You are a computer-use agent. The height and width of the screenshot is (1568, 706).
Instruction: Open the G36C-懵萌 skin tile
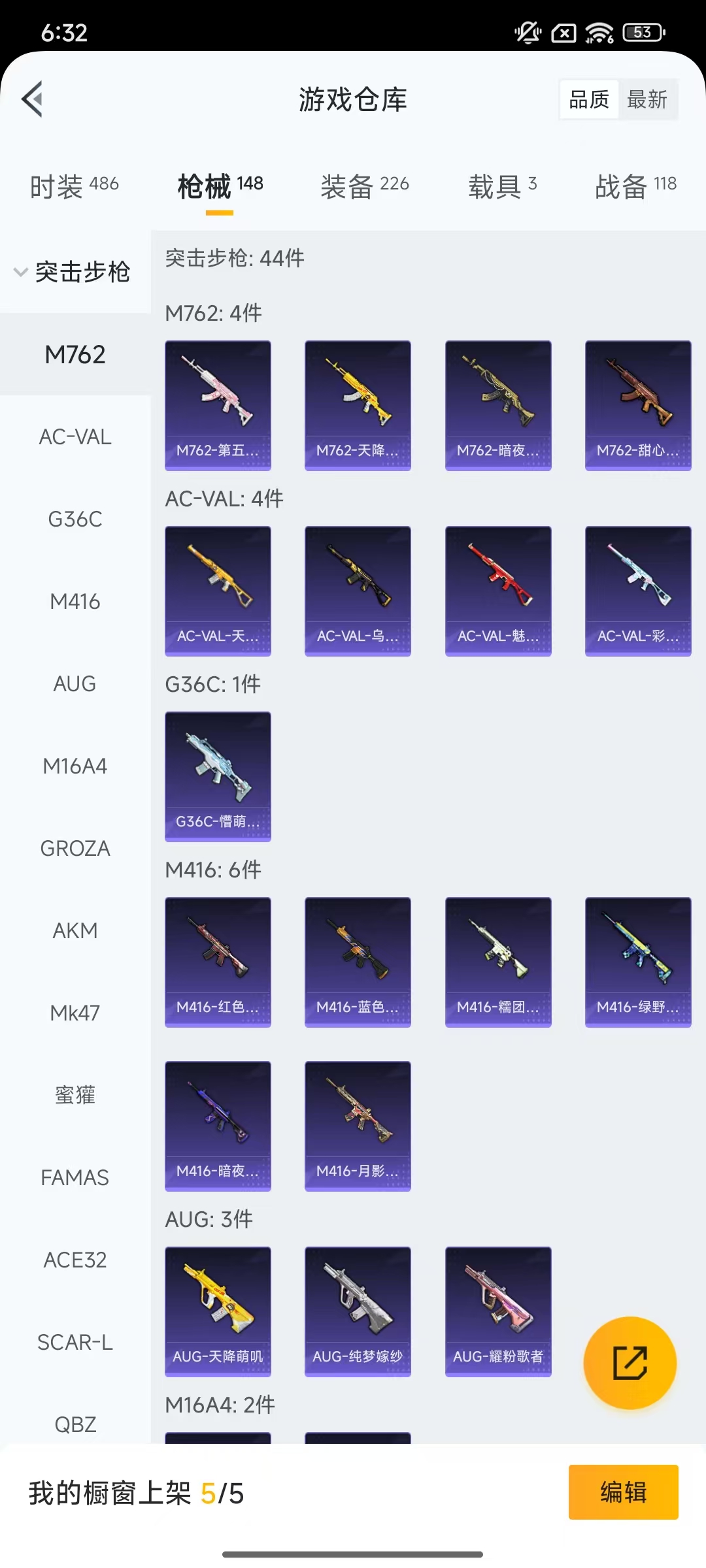click(x=218, y=776)
